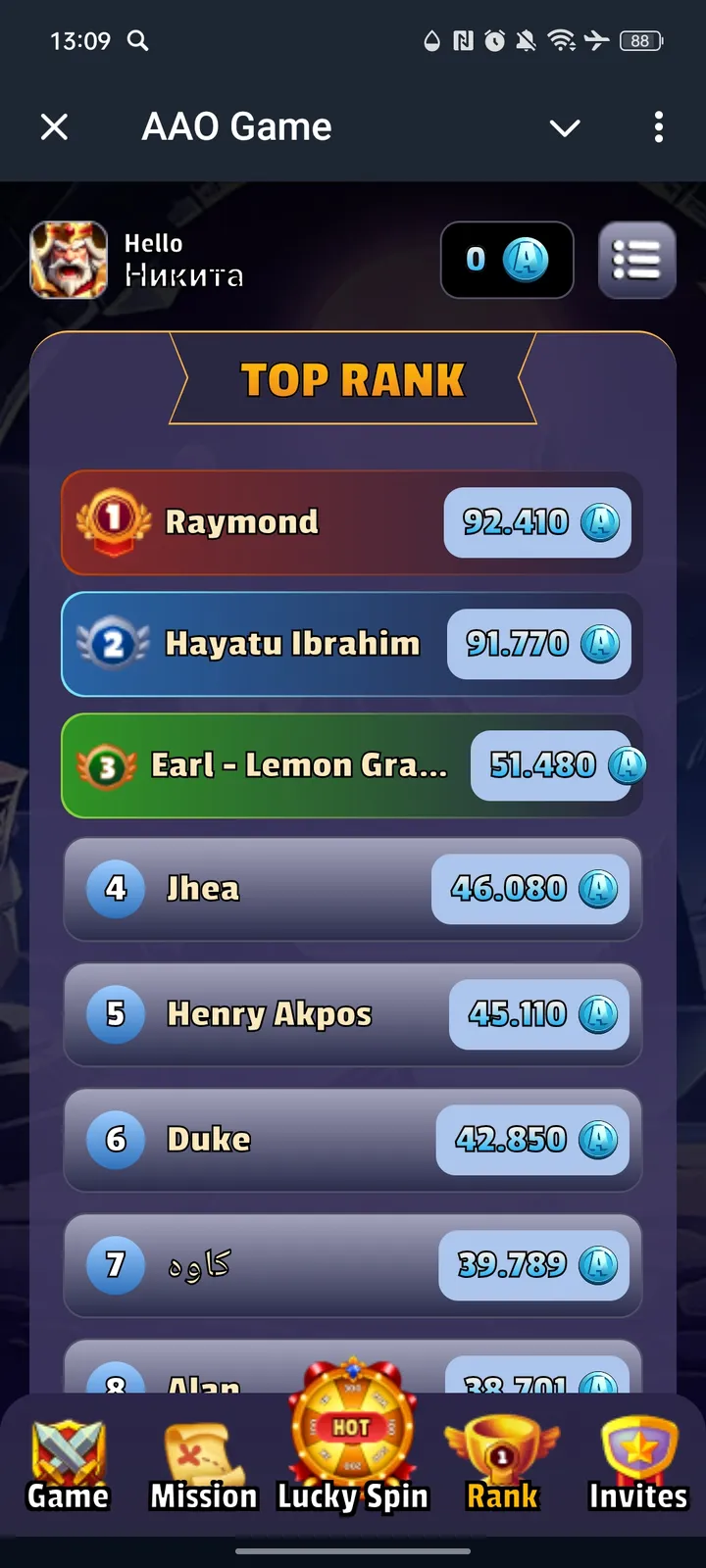Image resolution: width=706 pixels, height=1568 pixels.
Task: Close the AAO Game mini app
Action: point(55,126)
